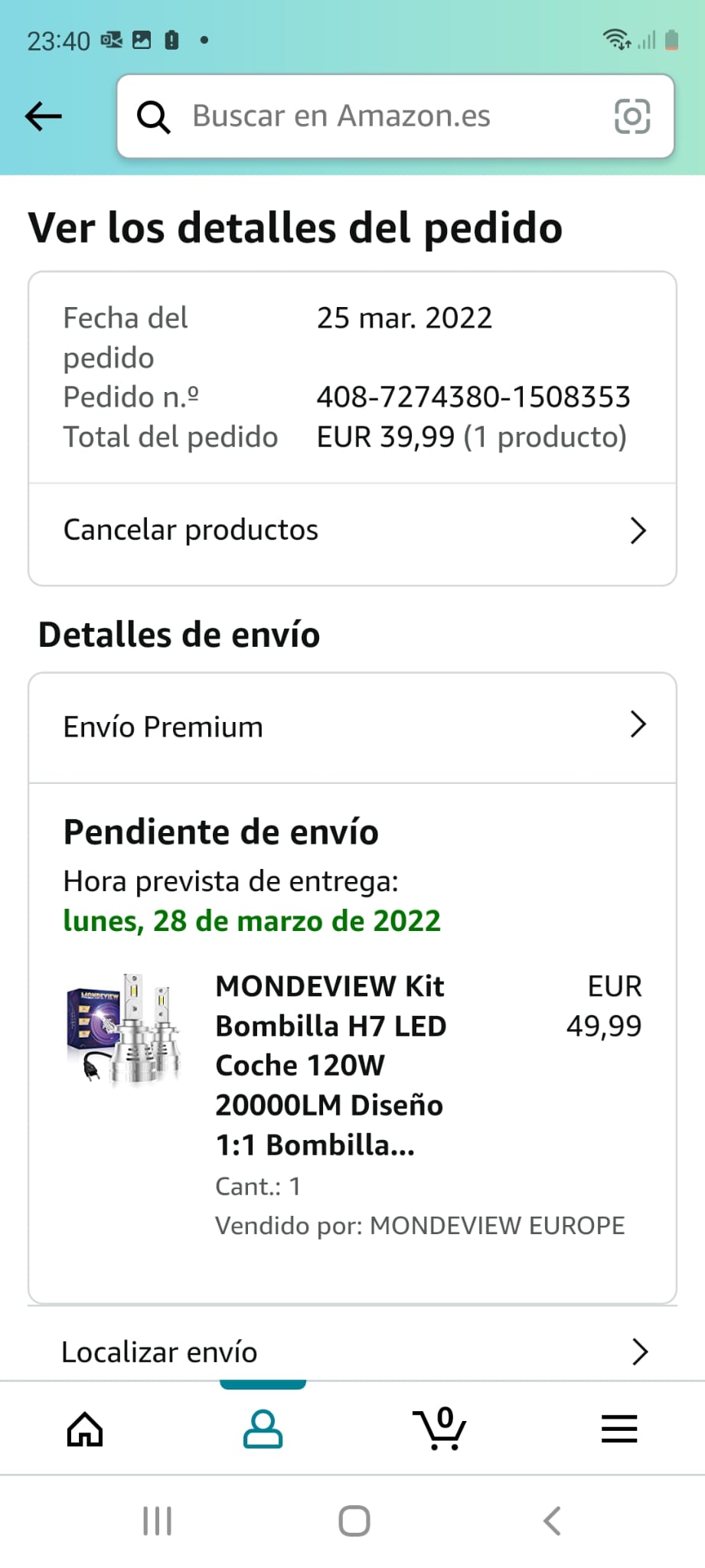Open the Envío Premium row
The height and width of the screenshot is (1568, 705).
[352, 727]
